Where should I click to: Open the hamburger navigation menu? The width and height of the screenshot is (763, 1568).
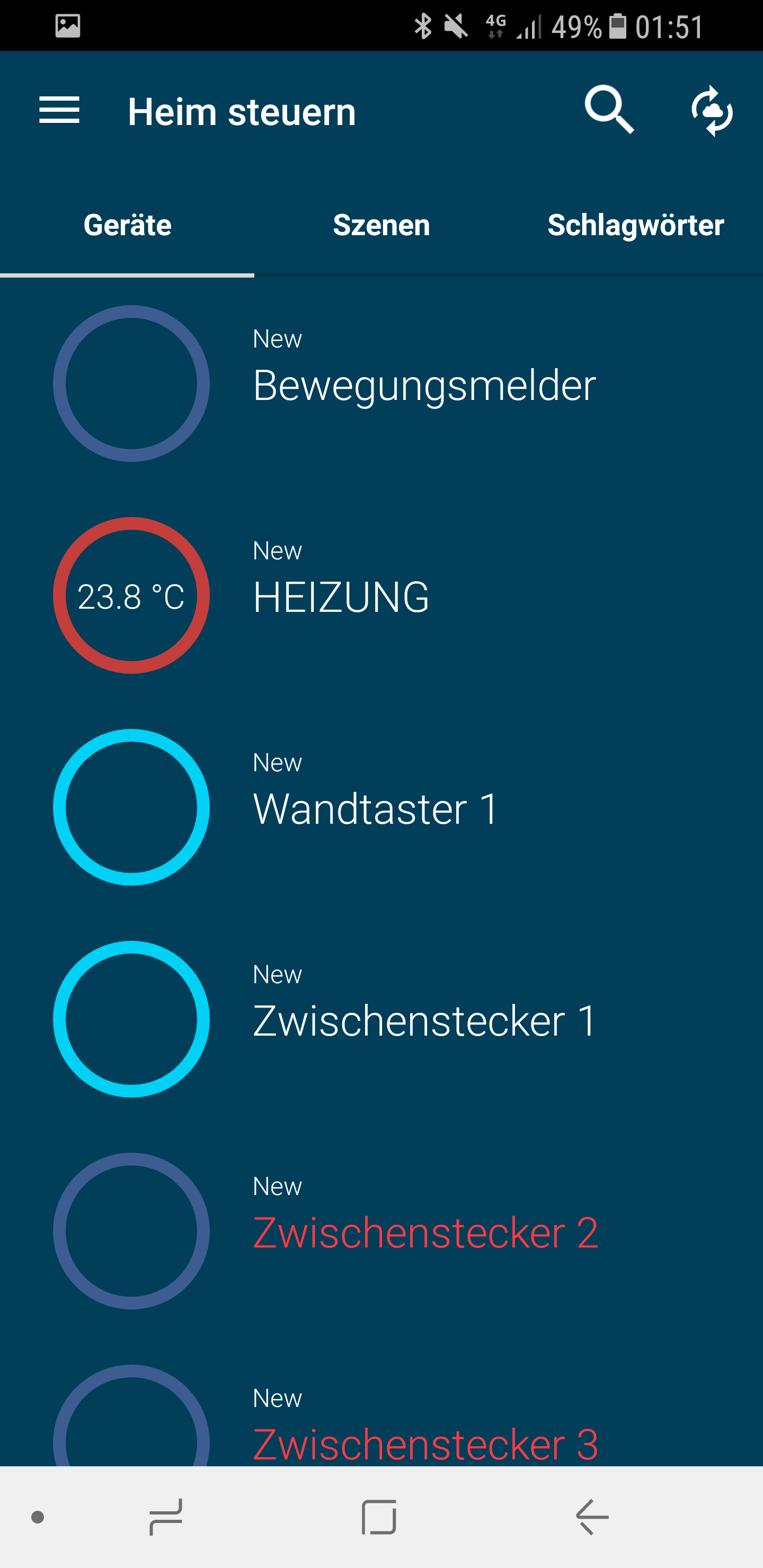(x=59, y=111)
